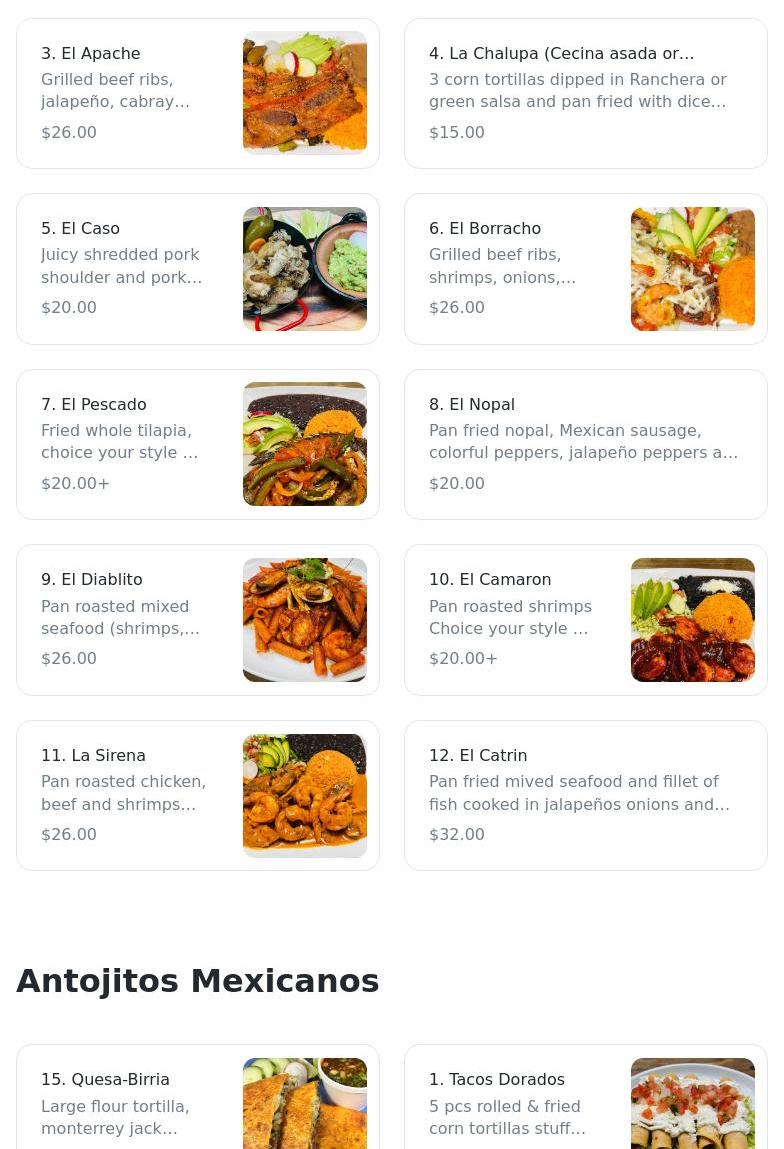Viewport: 784px width, 1149px height.
Task: Open the El Apache menu item
Action: (x=197, y=93)
